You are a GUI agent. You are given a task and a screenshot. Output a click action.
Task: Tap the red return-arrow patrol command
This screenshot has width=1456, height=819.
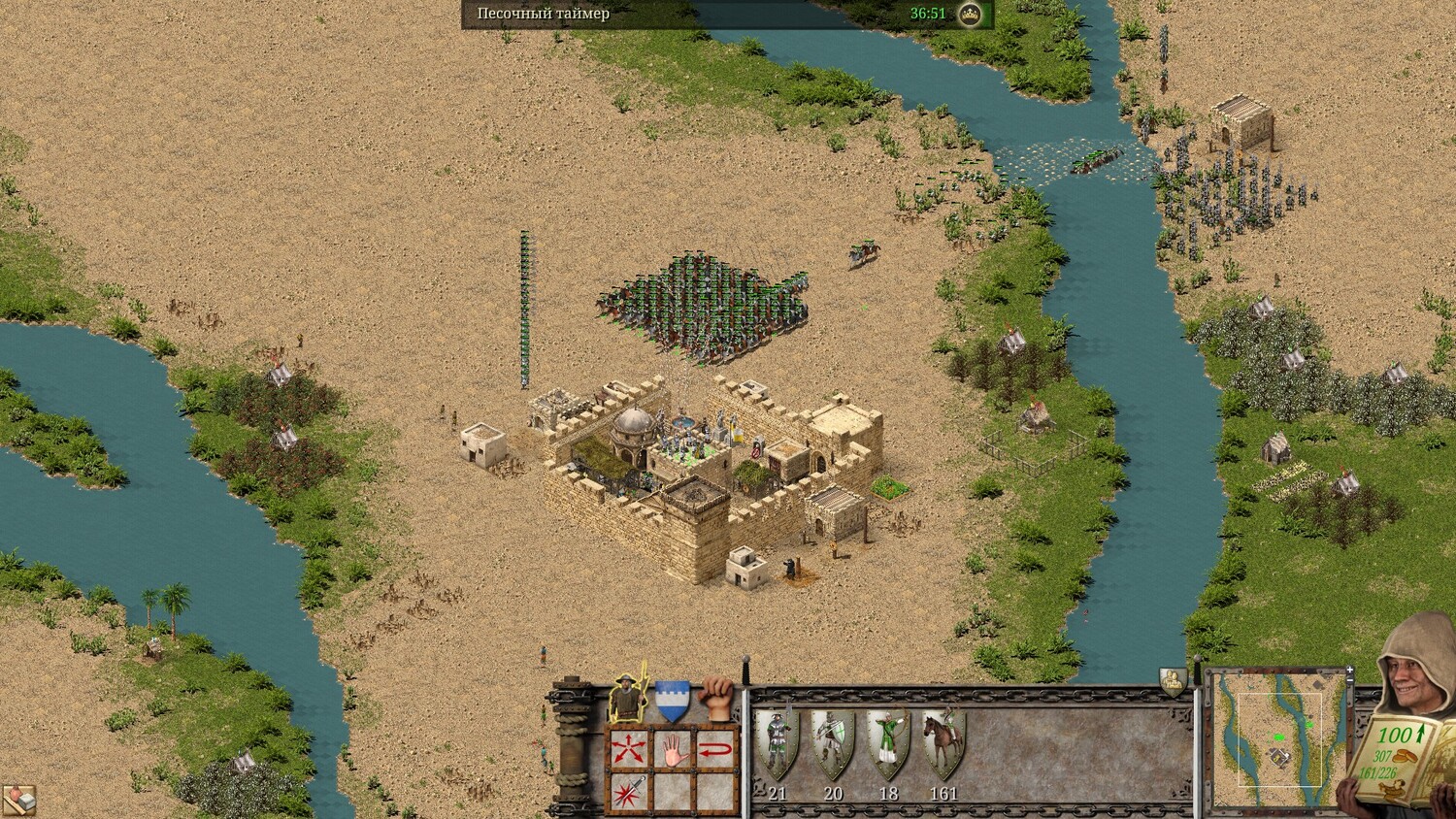pyautogui.click(x=716, y=751)
